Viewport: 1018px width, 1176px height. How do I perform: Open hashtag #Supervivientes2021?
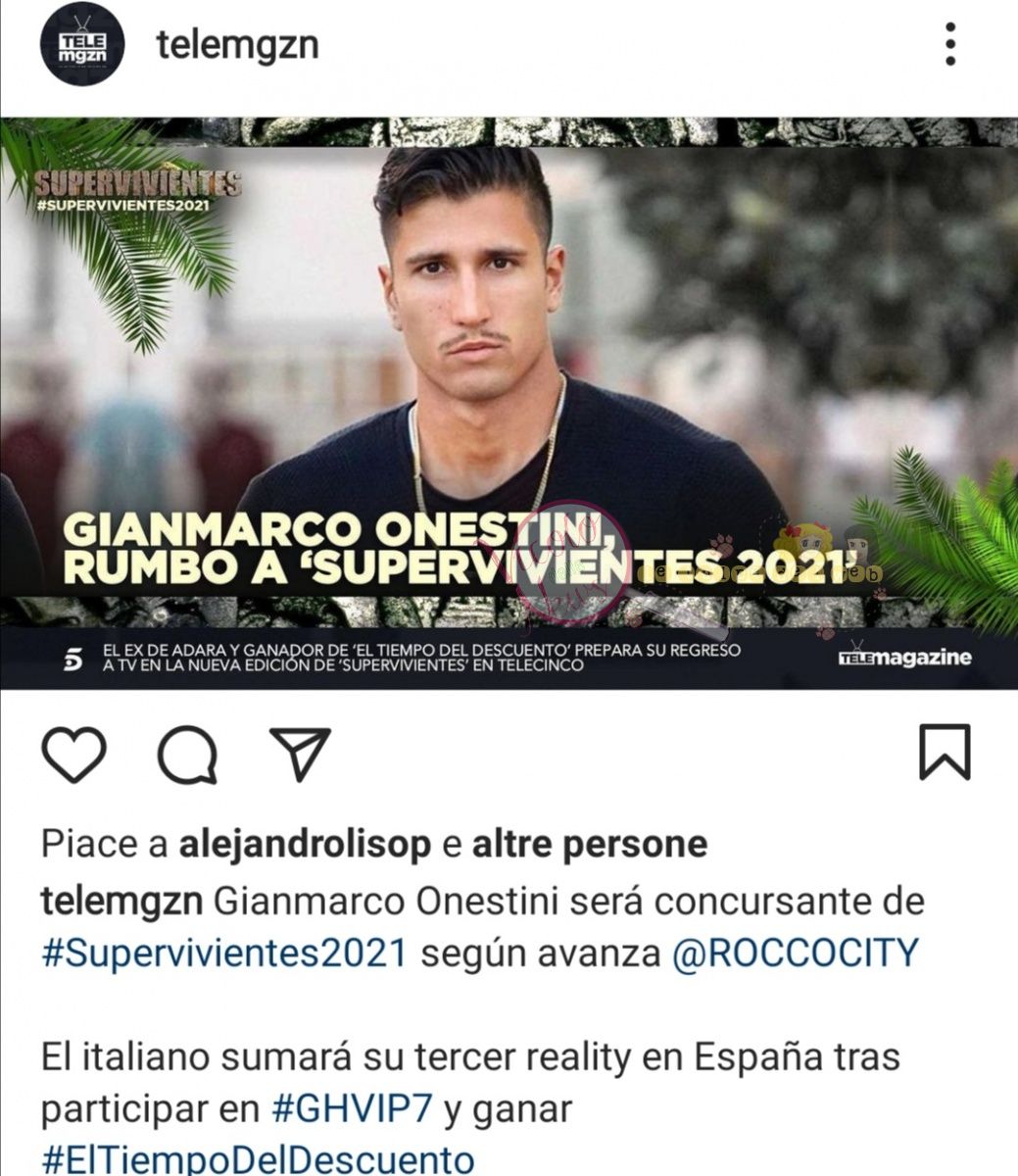(x=224, y=952)
